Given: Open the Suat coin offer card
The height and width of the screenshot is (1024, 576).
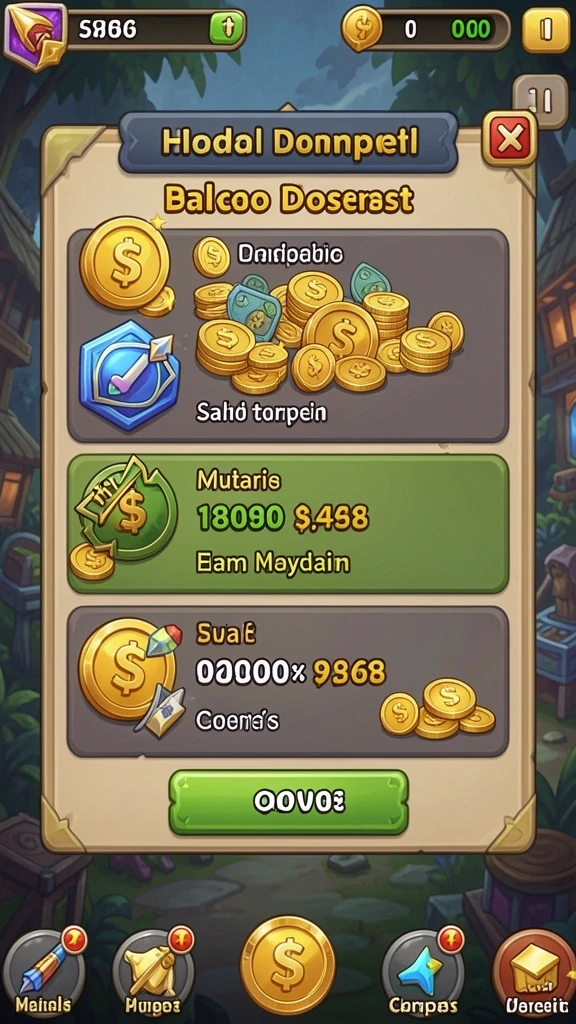Looking at the screenshot, I should coord(288,682).
